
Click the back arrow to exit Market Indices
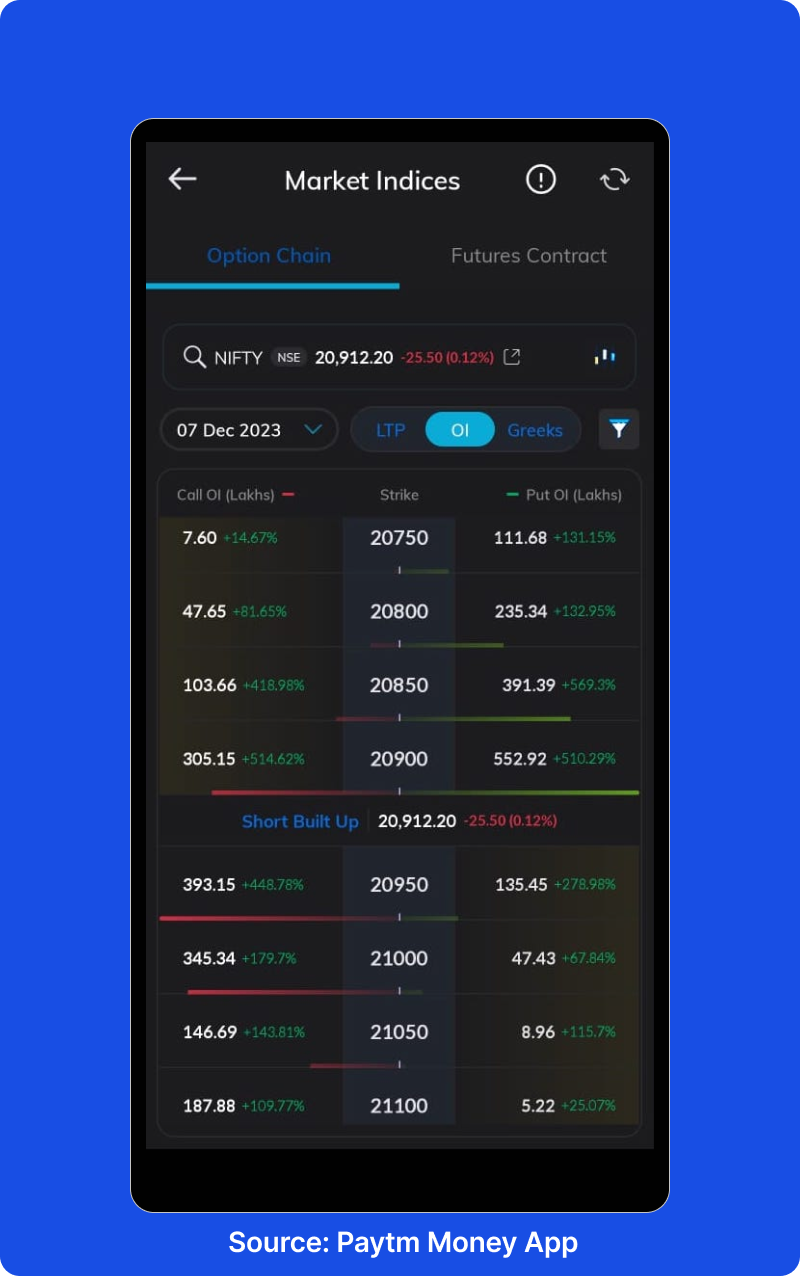point(182,179)
